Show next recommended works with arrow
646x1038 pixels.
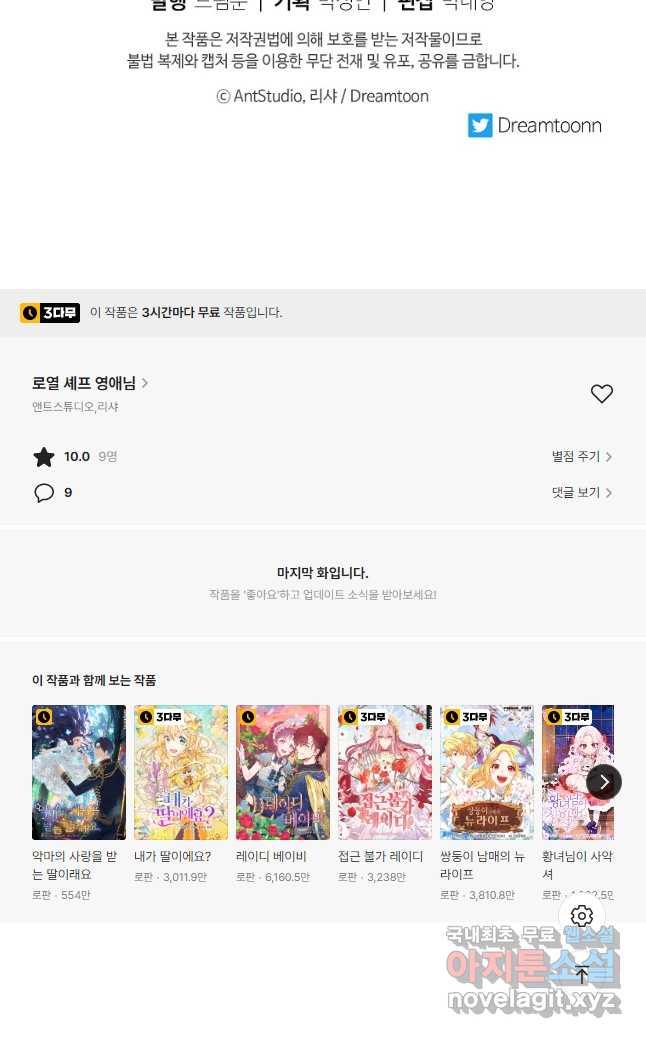coord(604,782)
